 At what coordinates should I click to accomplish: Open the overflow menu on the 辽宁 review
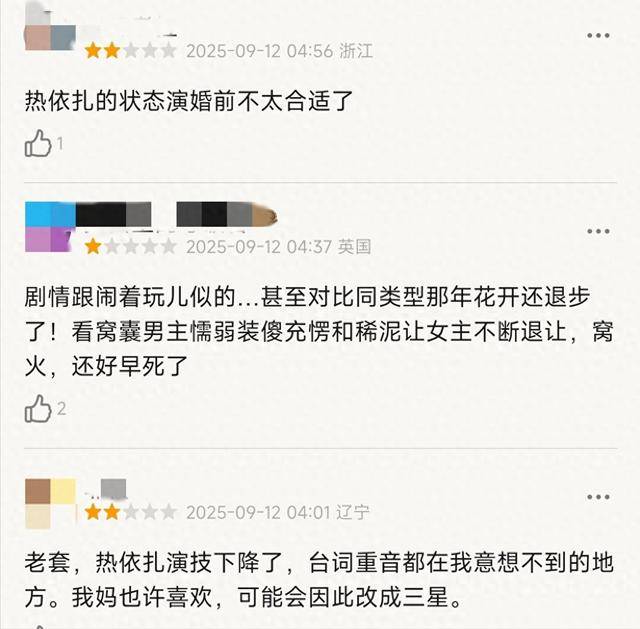pos(598,497)
